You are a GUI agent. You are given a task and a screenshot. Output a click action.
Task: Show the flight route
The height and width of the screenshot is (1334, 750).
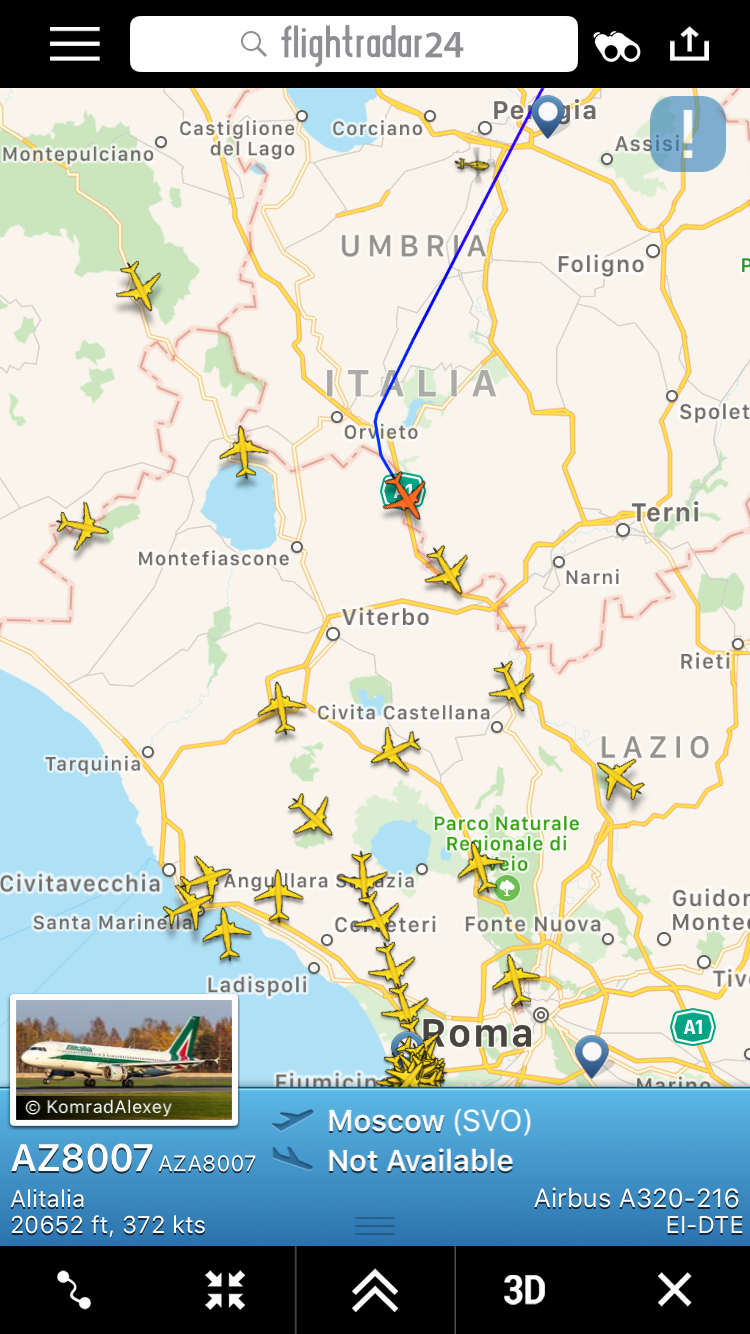[74, 1290]
